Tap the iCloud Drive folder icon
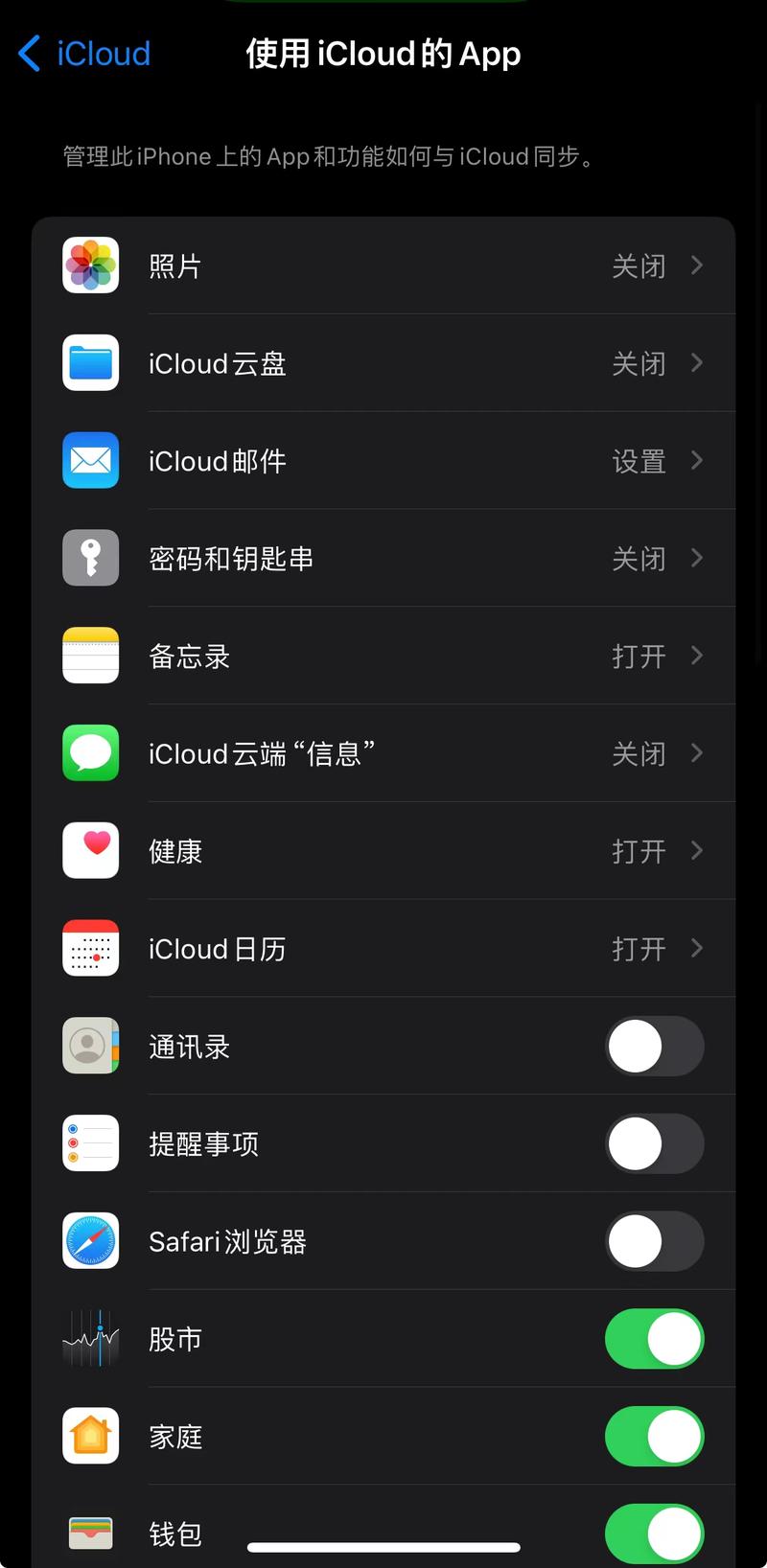 point(90,363)
